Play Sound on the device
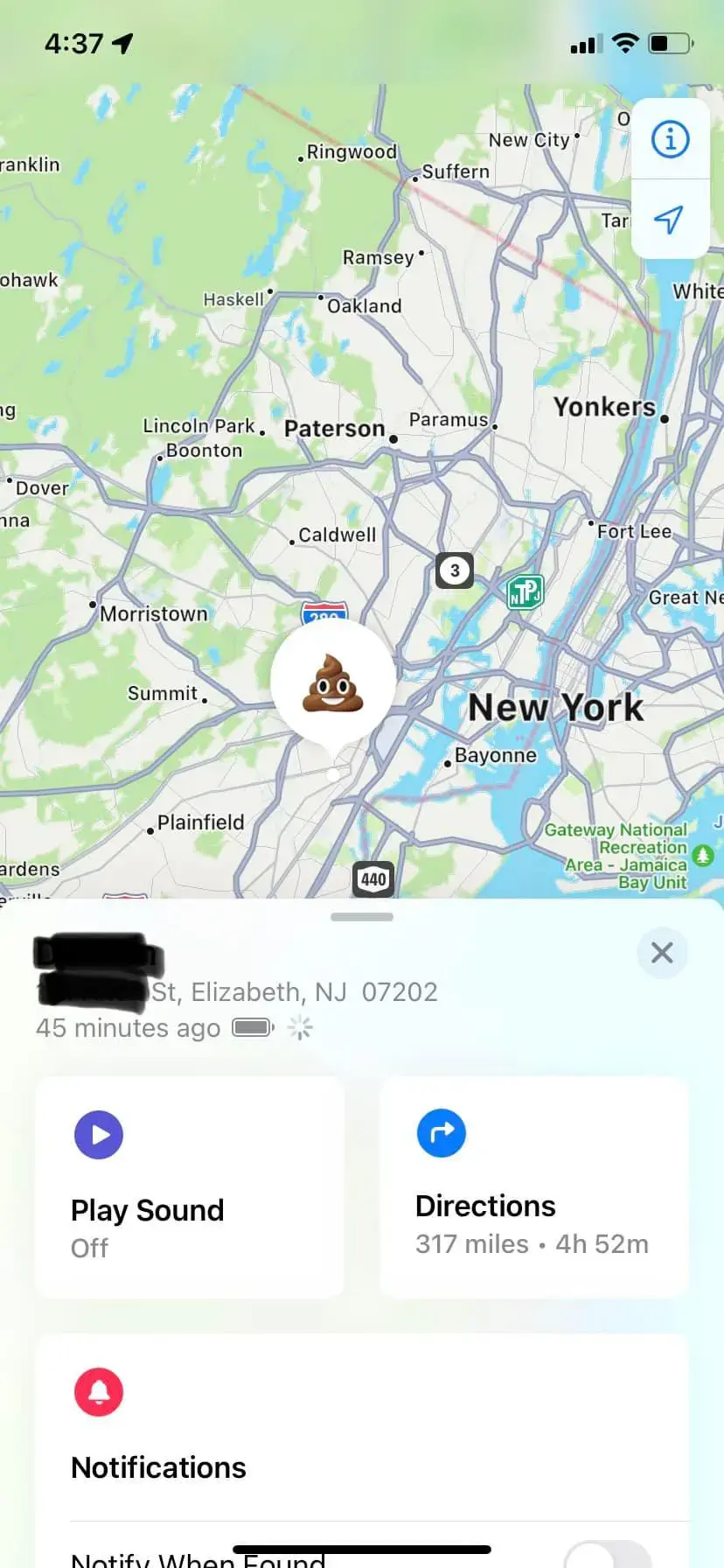The image size is (724, 1568). pos(189,1186)
